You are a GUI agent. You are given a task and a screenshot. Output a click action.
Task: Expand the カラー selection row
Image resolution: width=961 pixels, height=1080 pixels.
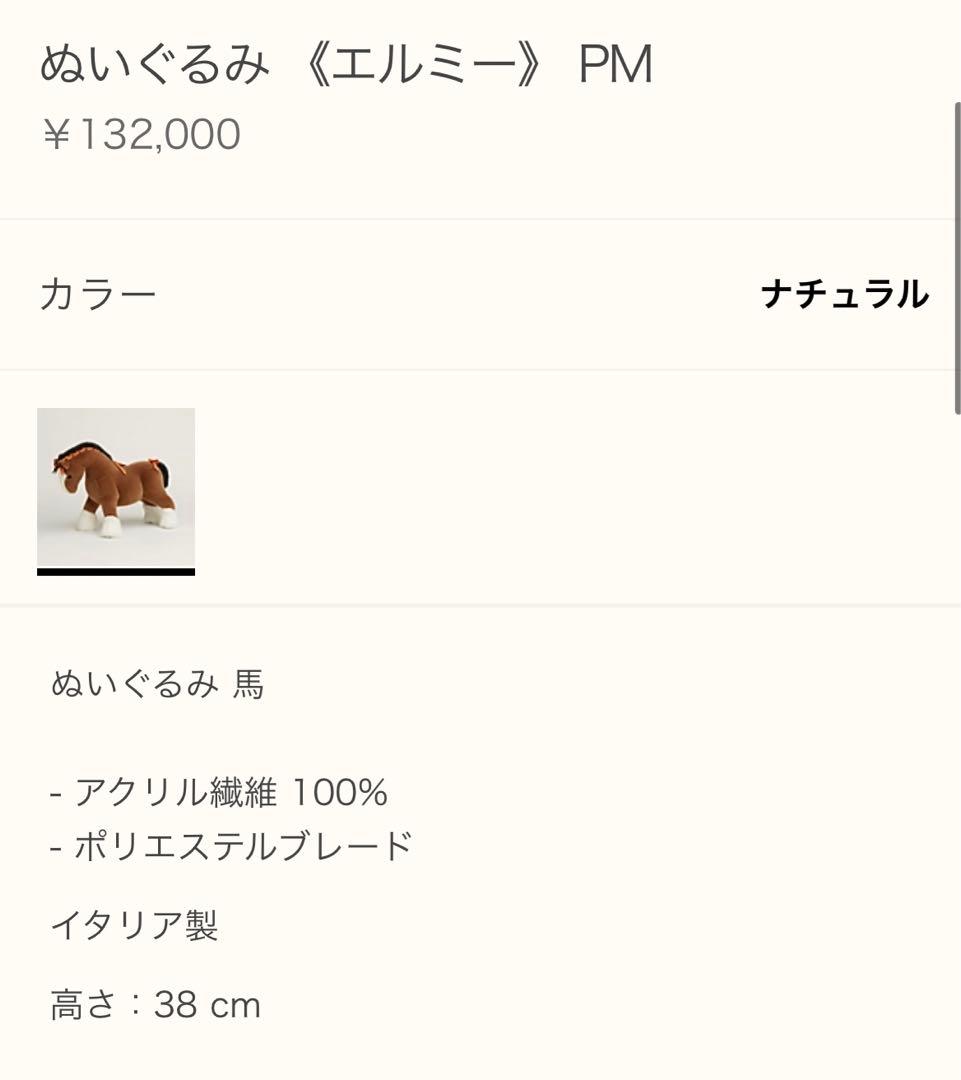480,293
